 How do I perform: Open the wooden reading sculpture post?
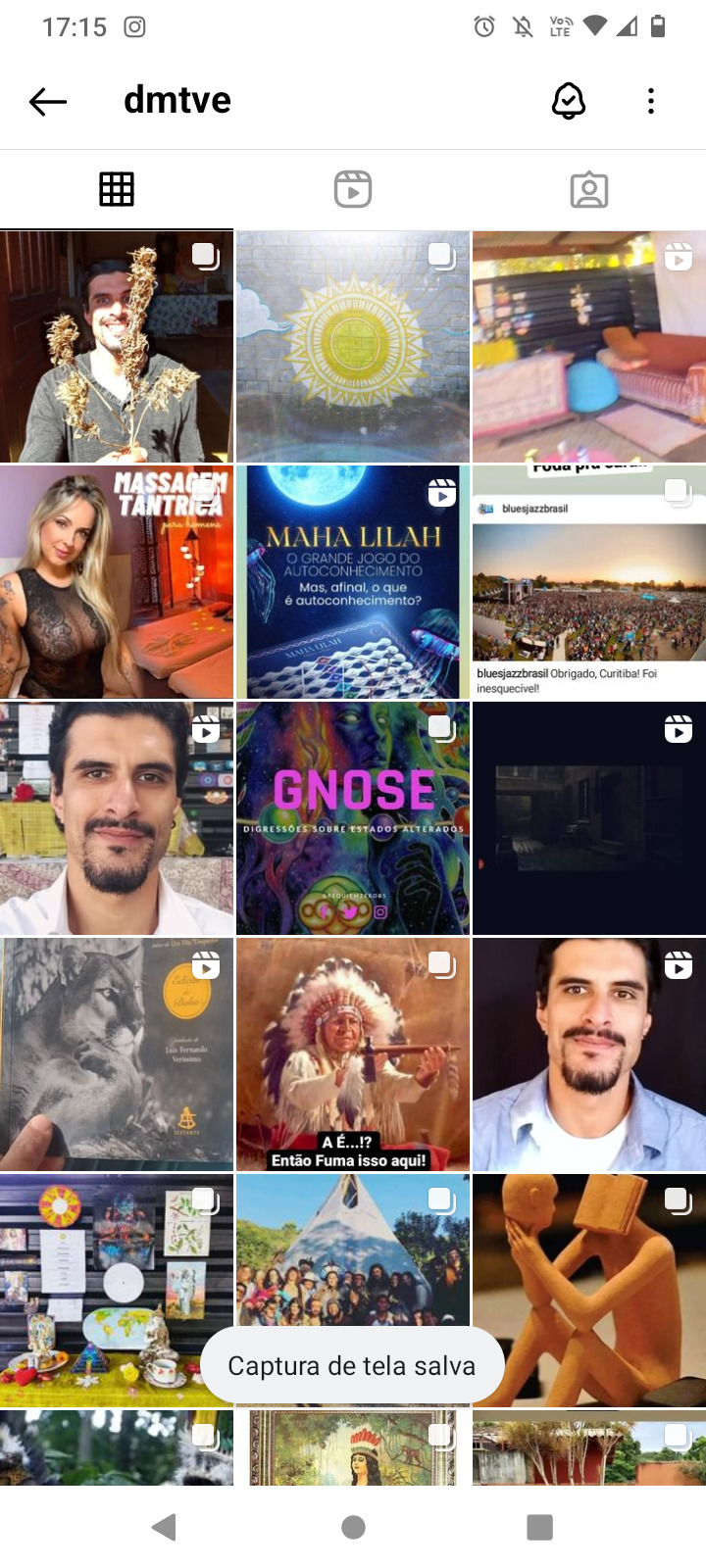(x=589, y=1290)
